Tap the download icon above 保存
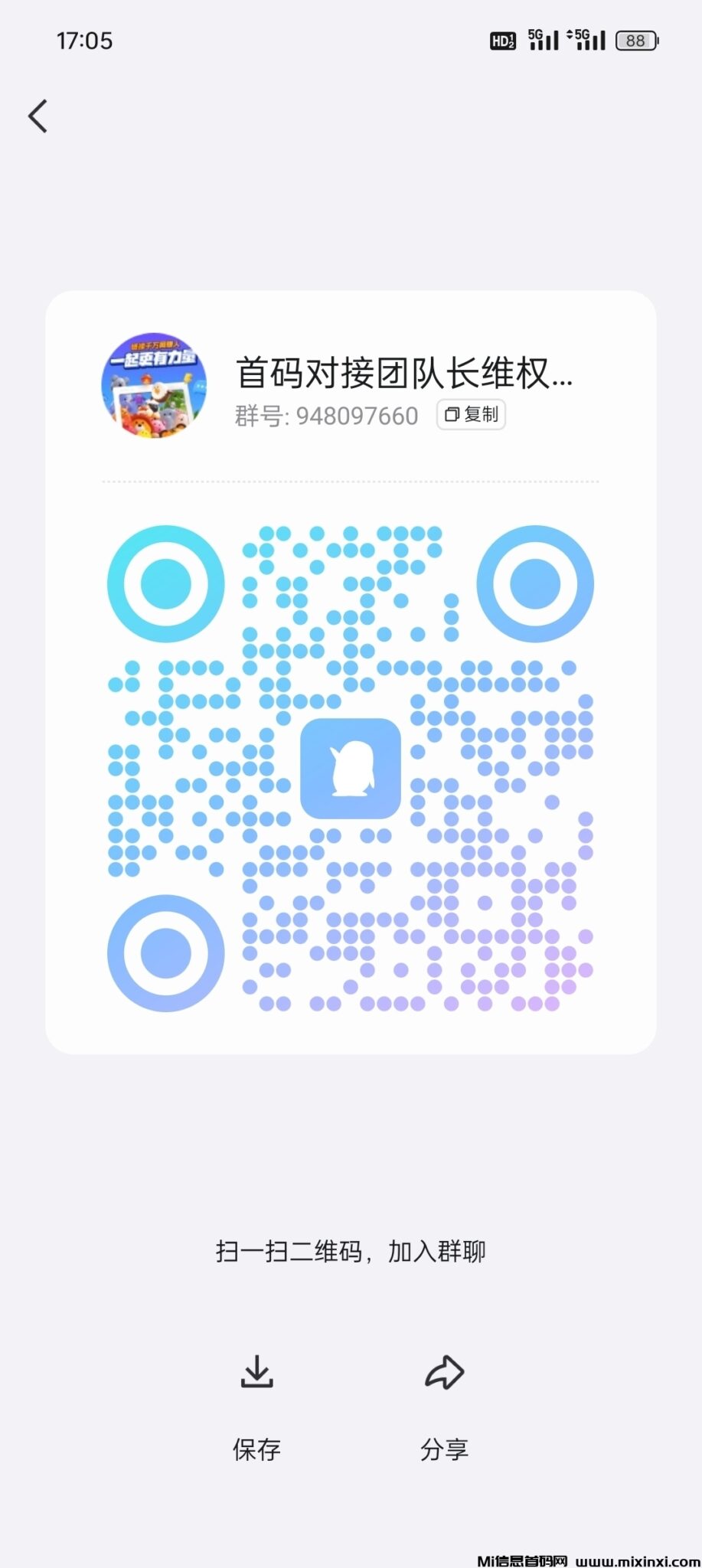This screenshot has height=1568, width=702. pyautogui.click(x=256, y=1373)
